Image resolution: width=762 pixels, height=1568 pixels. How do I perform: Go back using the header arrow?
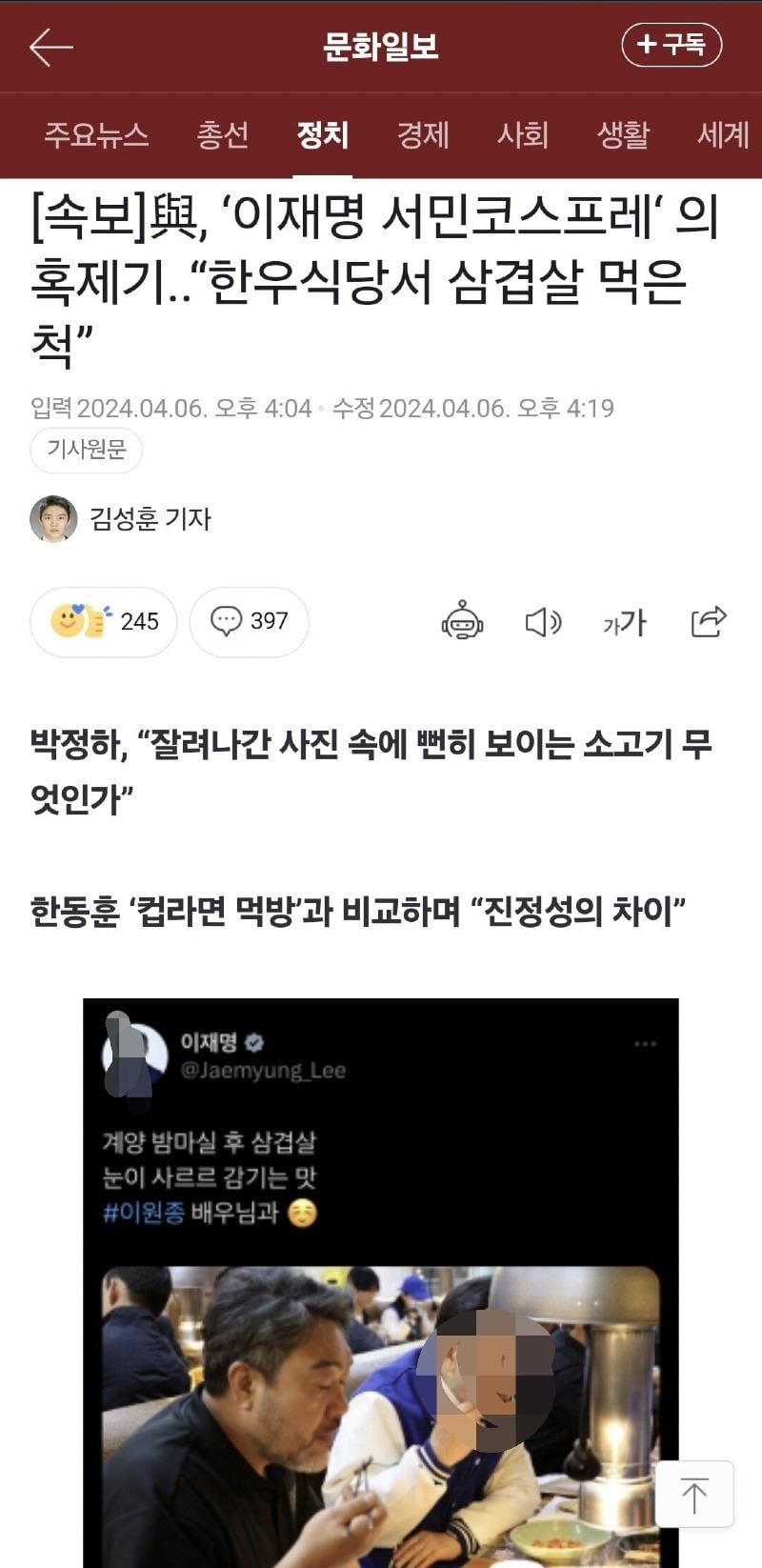point(50,46)
